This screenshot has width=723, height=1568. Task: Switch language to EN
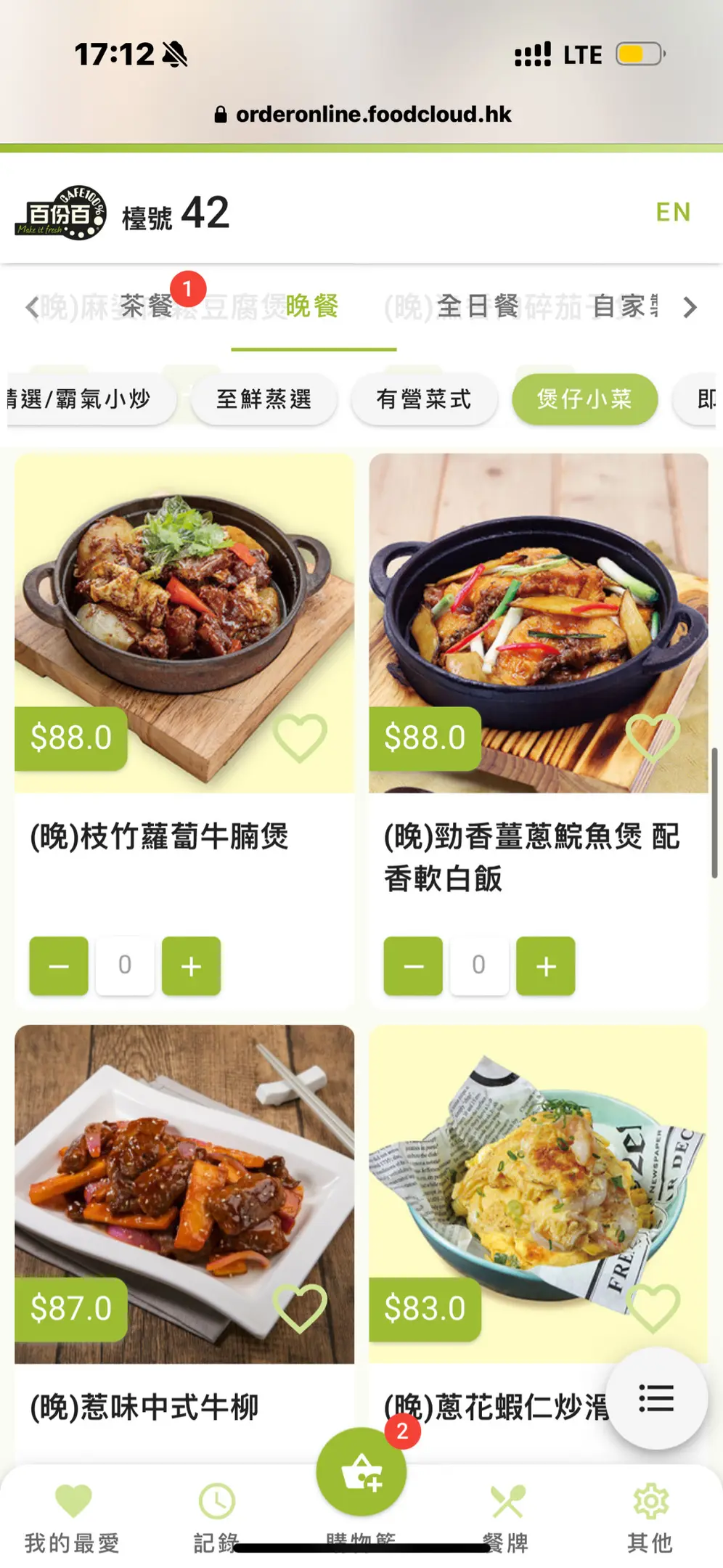(x=672, y=212)
